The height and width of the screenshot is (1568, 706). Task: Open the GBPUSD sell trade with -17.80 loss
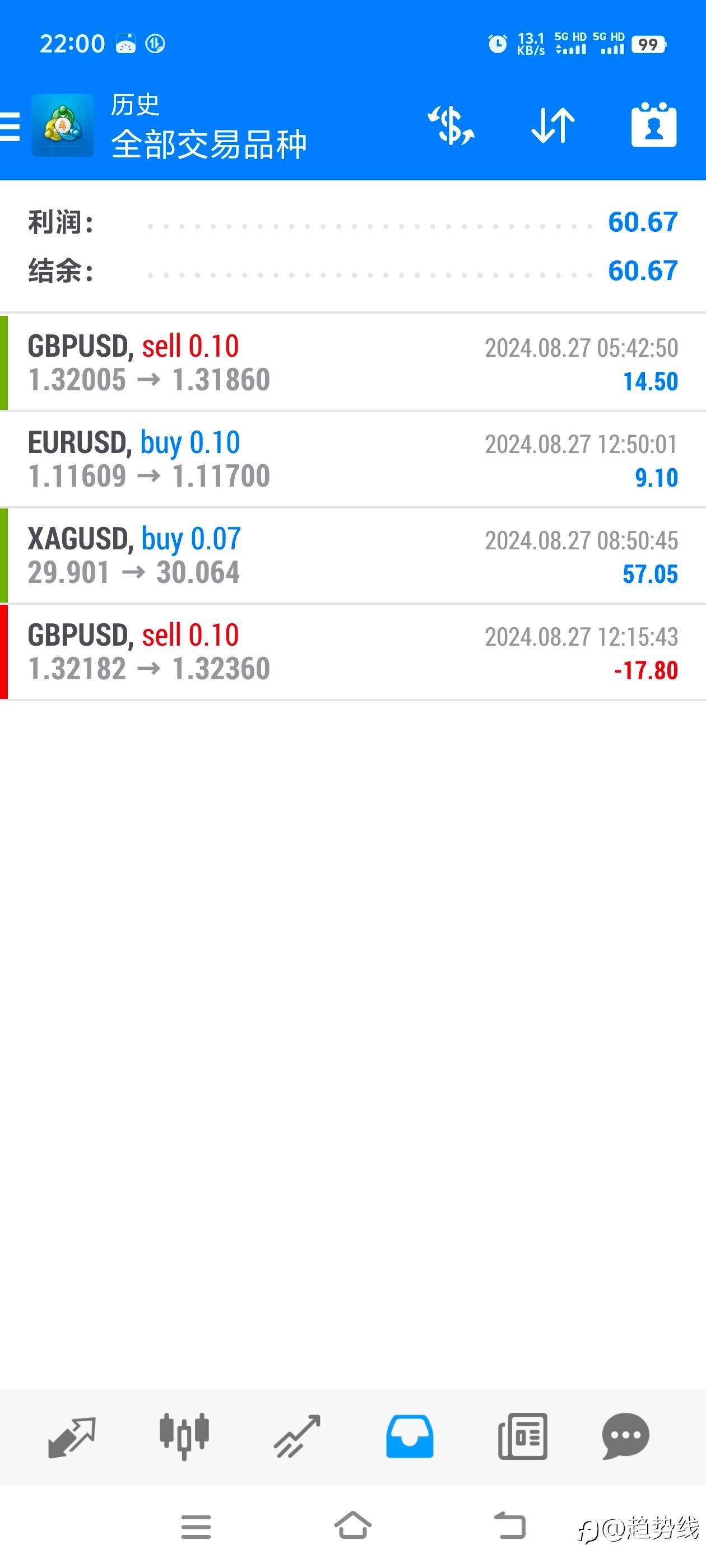[354, 651]
